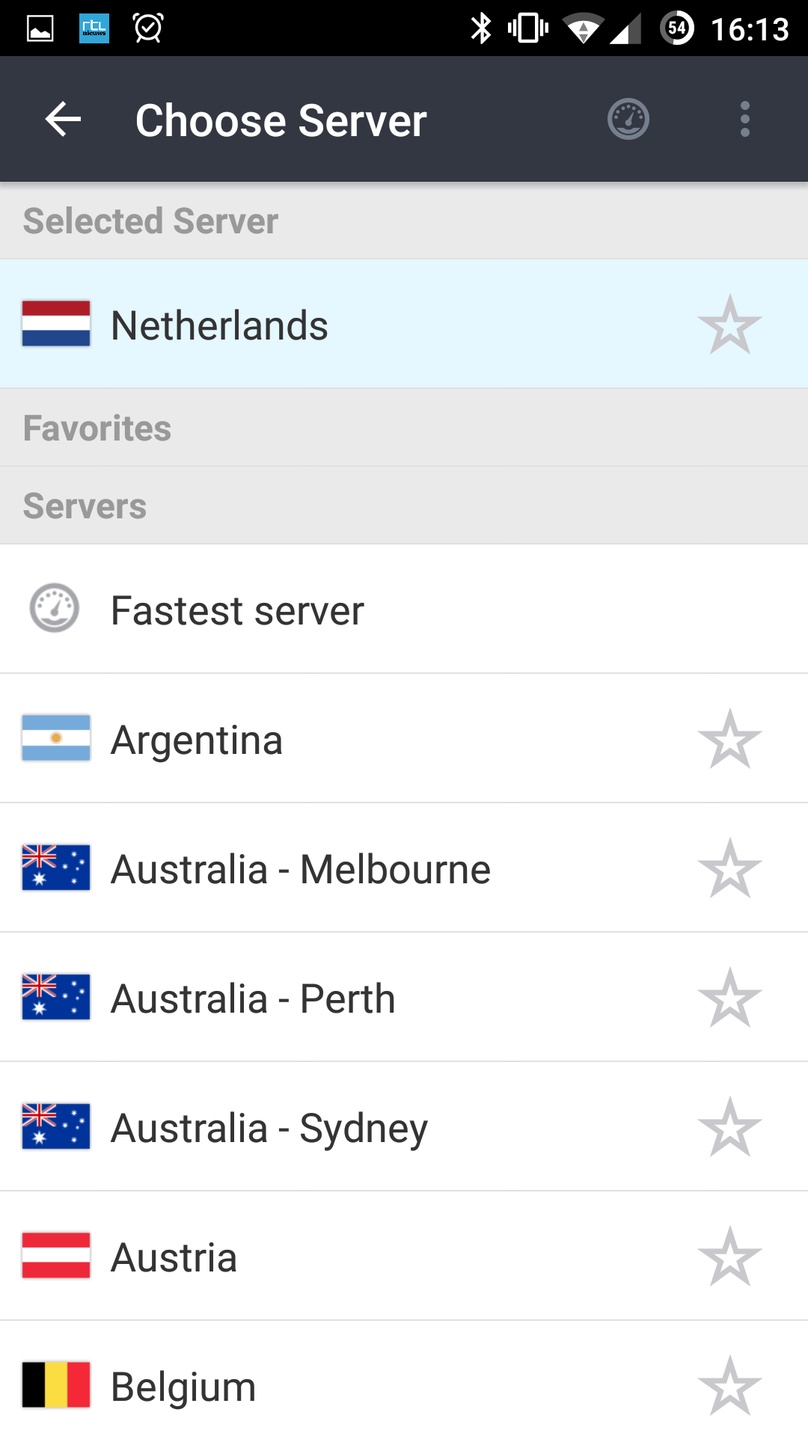Favorite the Australia - Perth server
The width and height of the screenshot is (808, 1436).
[730, 997]
